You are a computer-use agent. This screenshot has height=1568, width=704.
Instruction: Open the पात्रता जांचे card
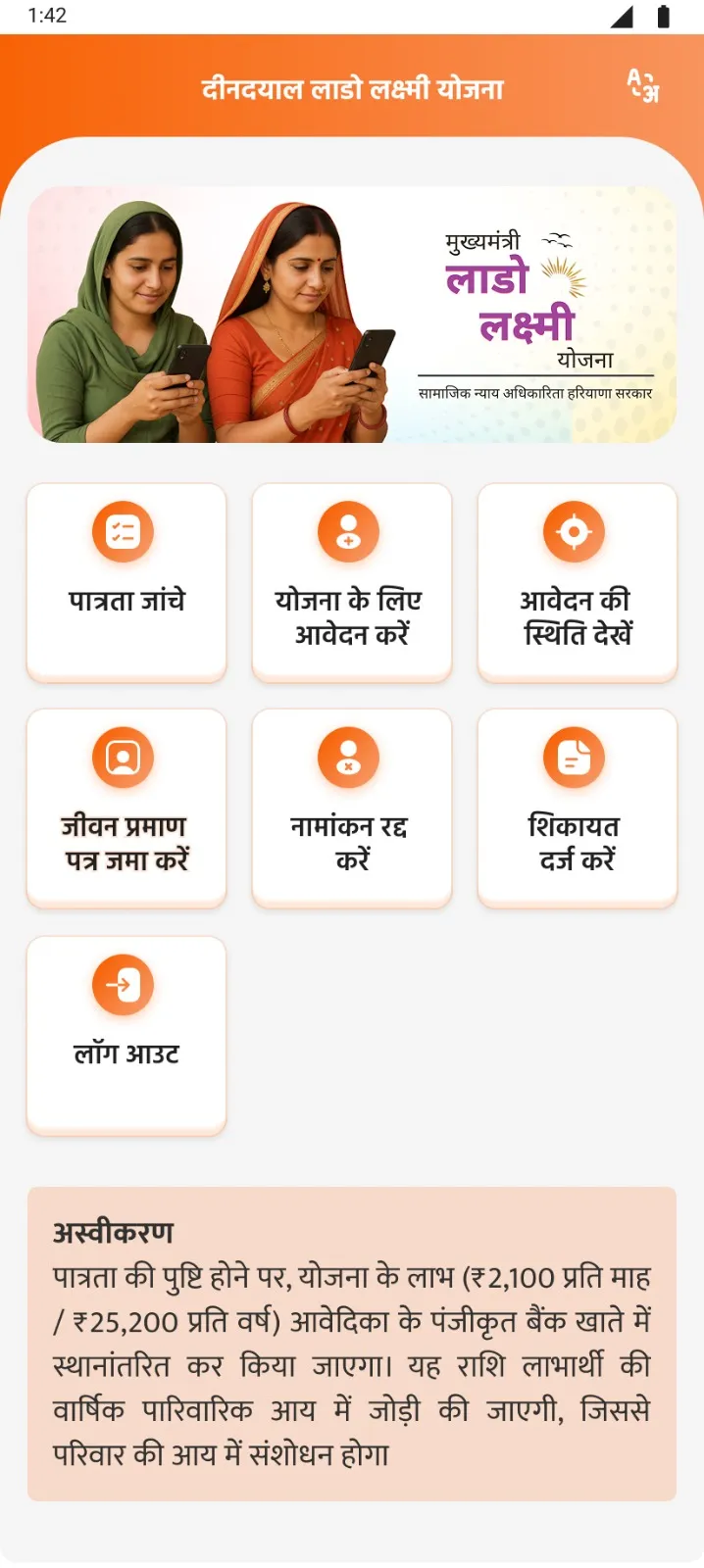tap(126, 581)
